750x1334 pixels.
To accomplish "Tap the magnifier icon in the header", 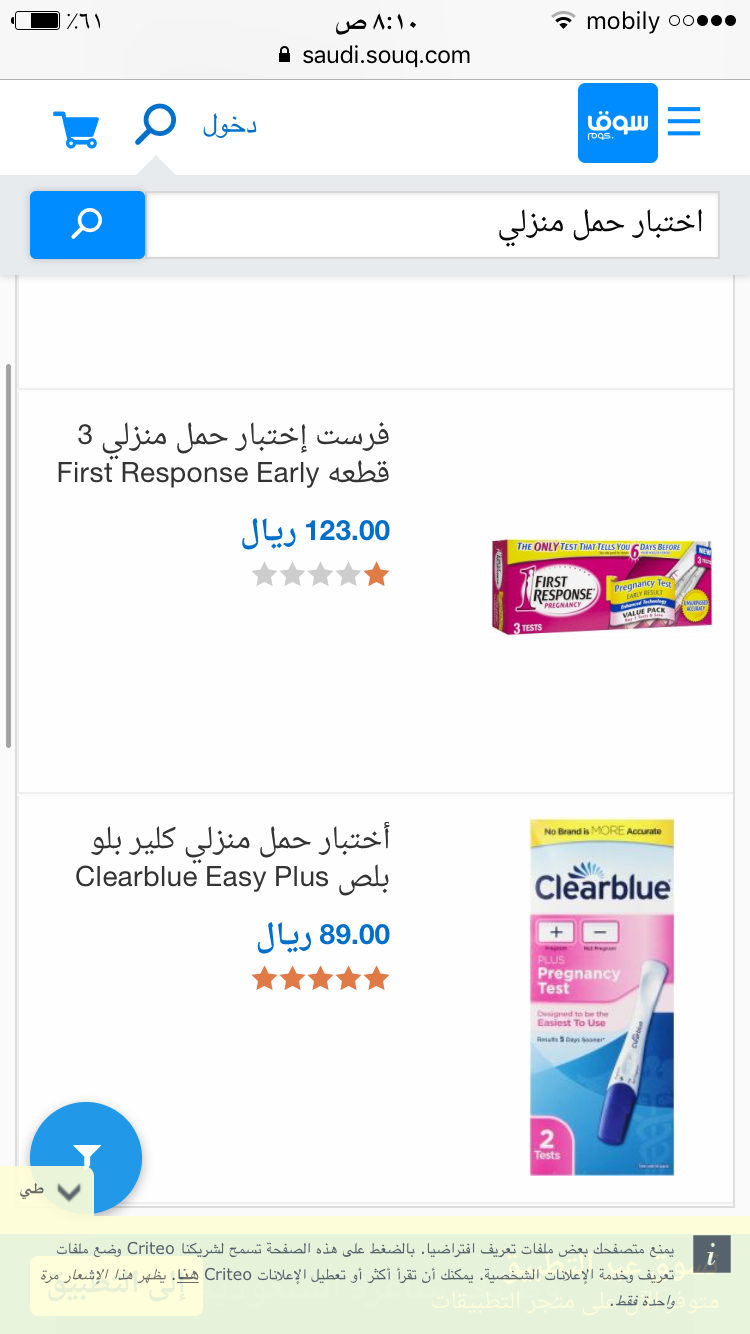I will pos(156,125).
